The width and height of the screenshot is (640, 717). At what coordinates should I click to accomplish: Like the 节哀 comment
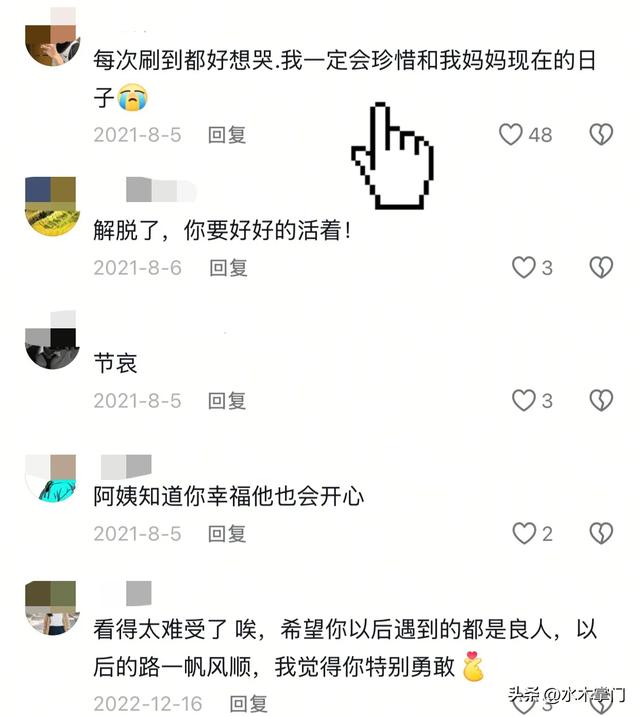[524, 400]
